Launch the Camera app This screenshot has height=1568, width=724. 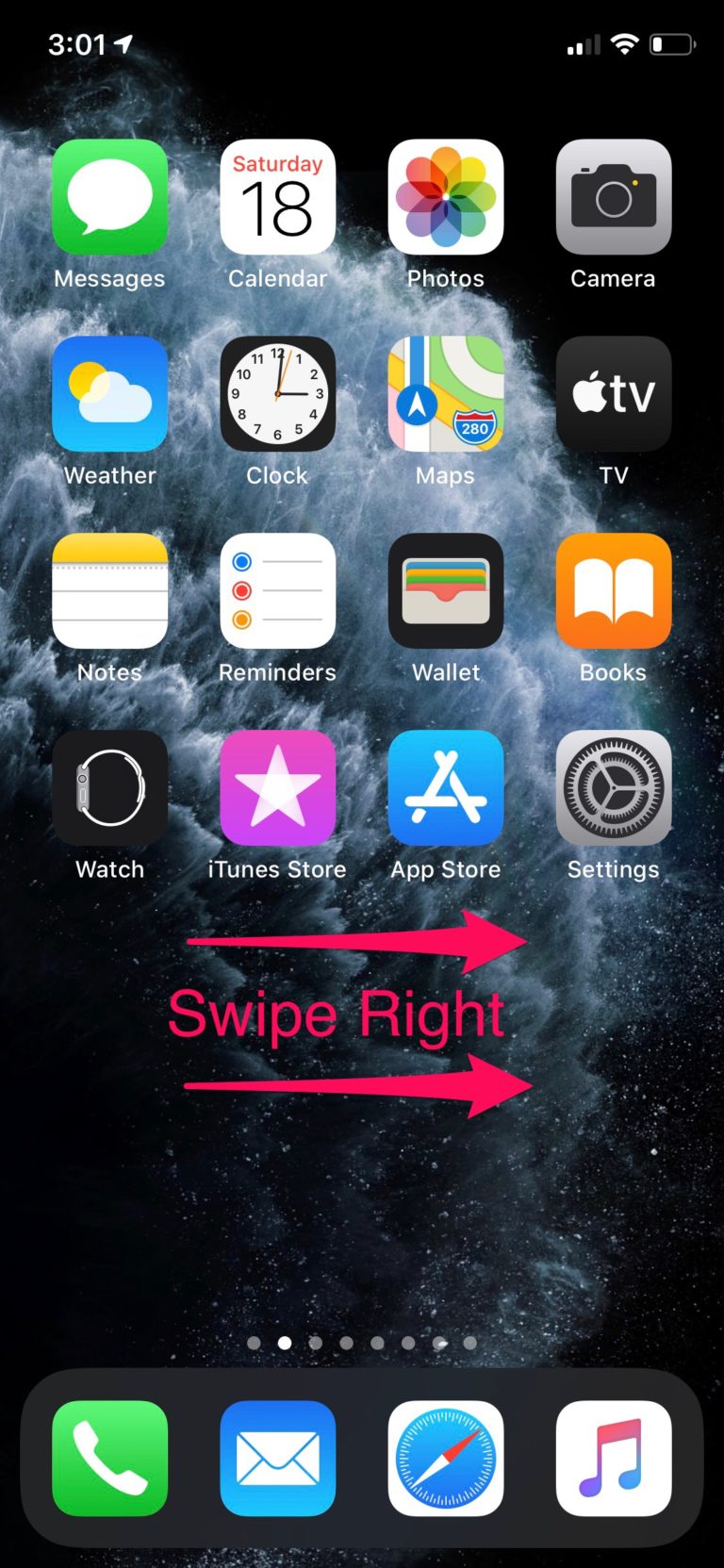613,198
